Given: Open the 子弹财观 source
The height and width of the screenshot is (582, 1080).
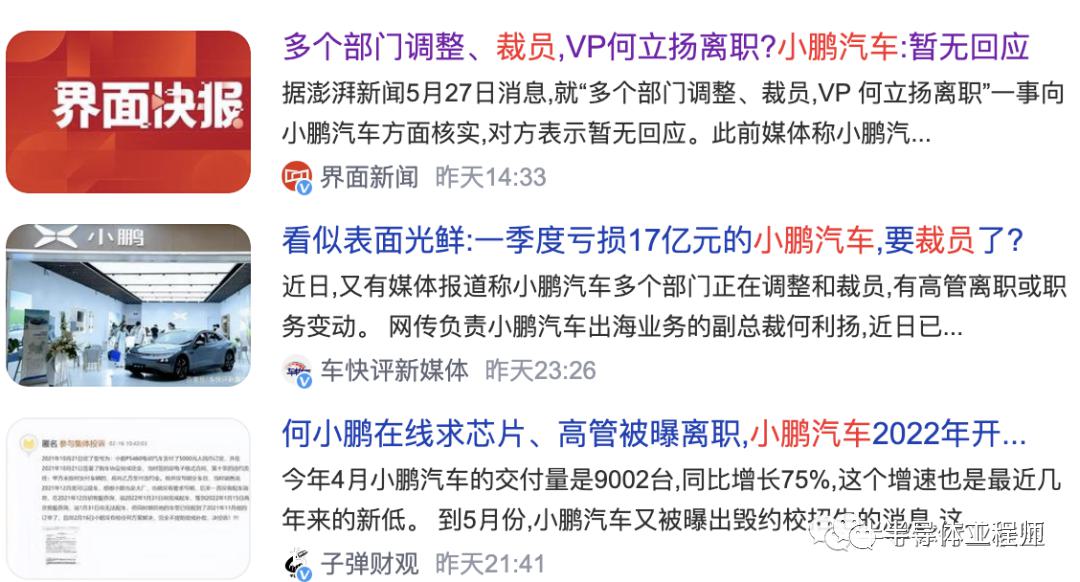Looking at the screenshot, I should pos(368,563).
